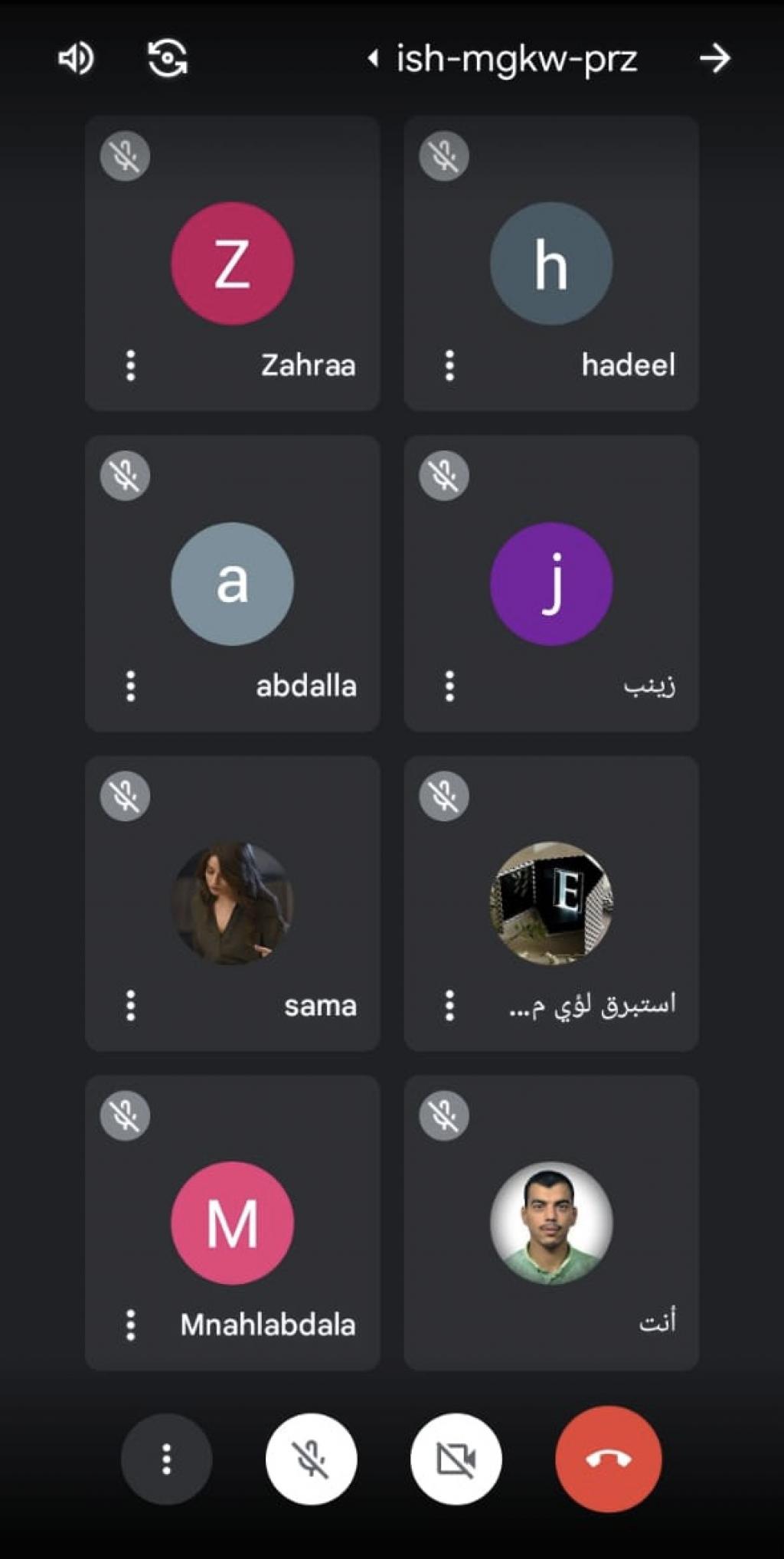Image resolution: width=784 pixels, height=1559 pixels.
Task: Open the three-dot options for Zahraa
Action: click(131, 365)
